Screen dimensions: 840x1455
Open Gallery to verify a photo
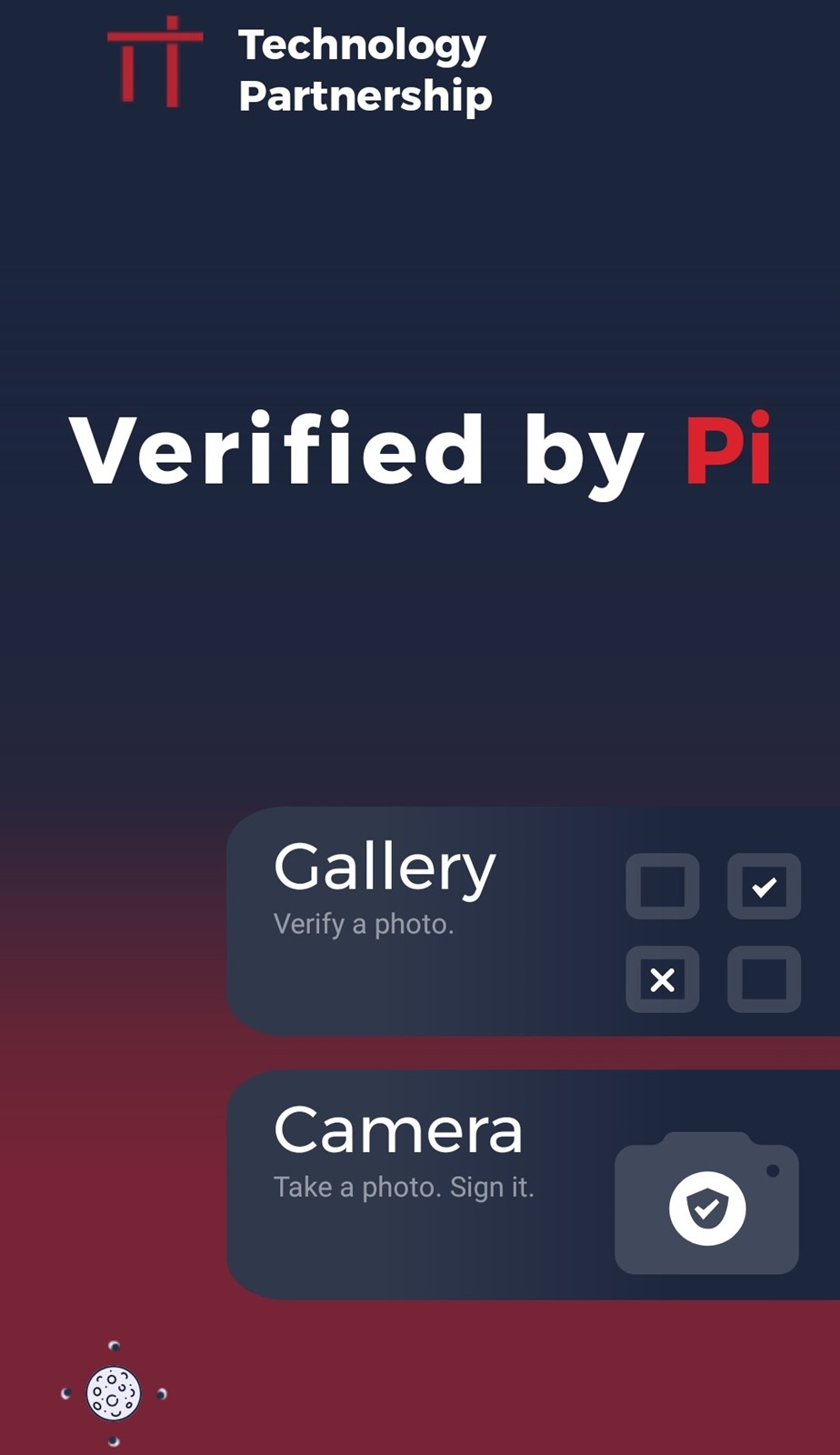pyautogui.click(x=534, y=920)
